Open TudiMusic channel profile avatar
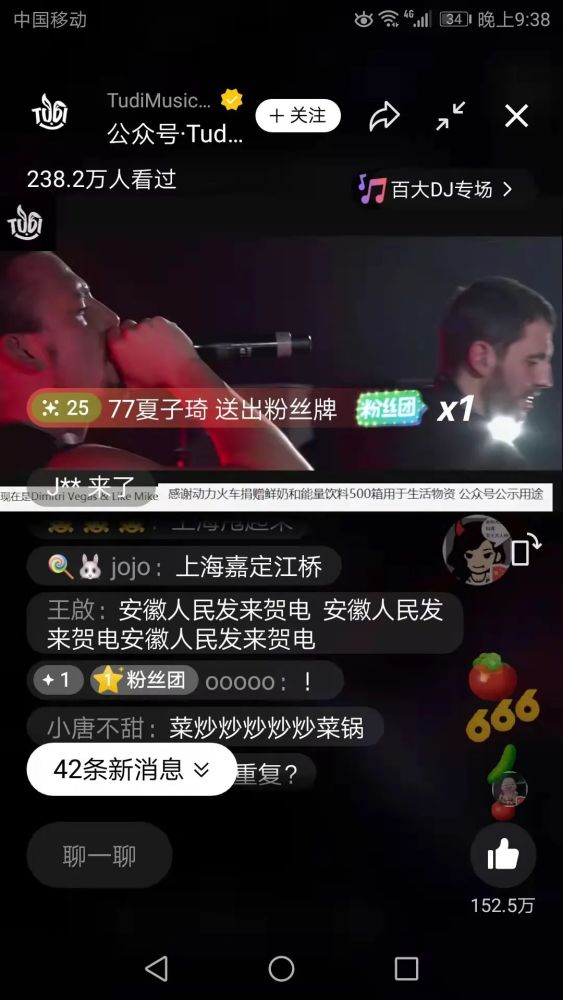The width and height of the screenshot is (563, 1000). point(50,113)
